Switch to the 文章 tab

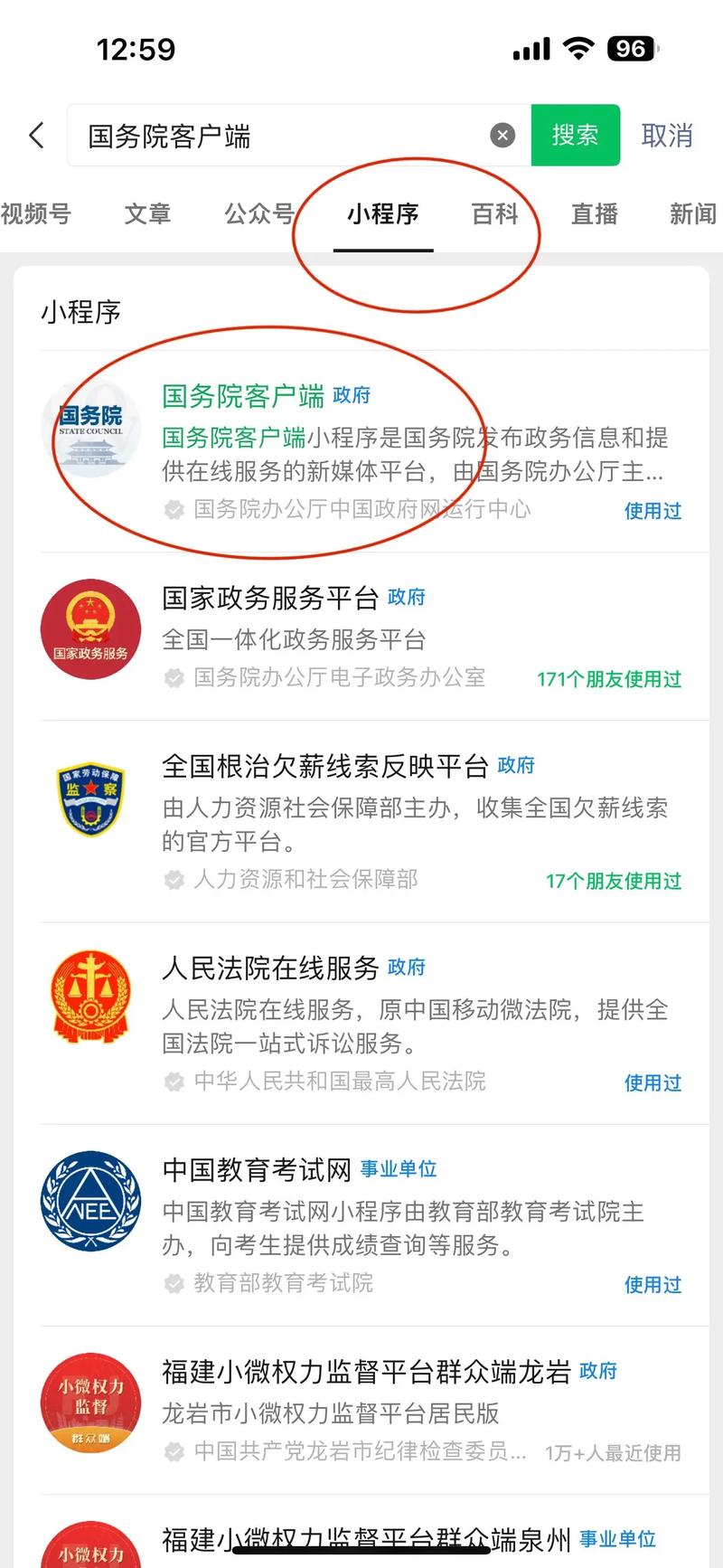147,214
